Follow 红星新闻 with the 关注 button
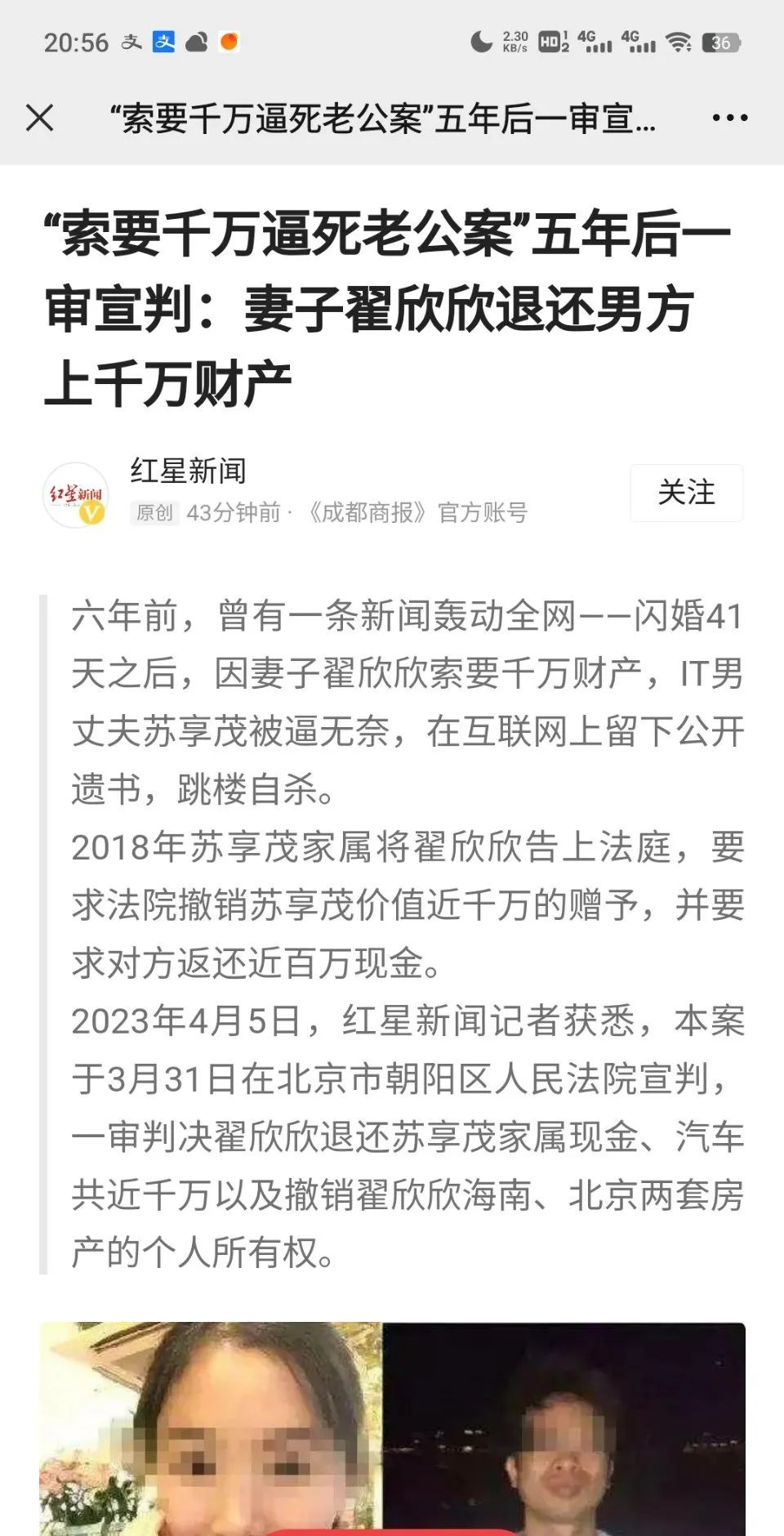The width and height of the screenshot is (784, 1536). pyautogui.click(x=686, y=493)
